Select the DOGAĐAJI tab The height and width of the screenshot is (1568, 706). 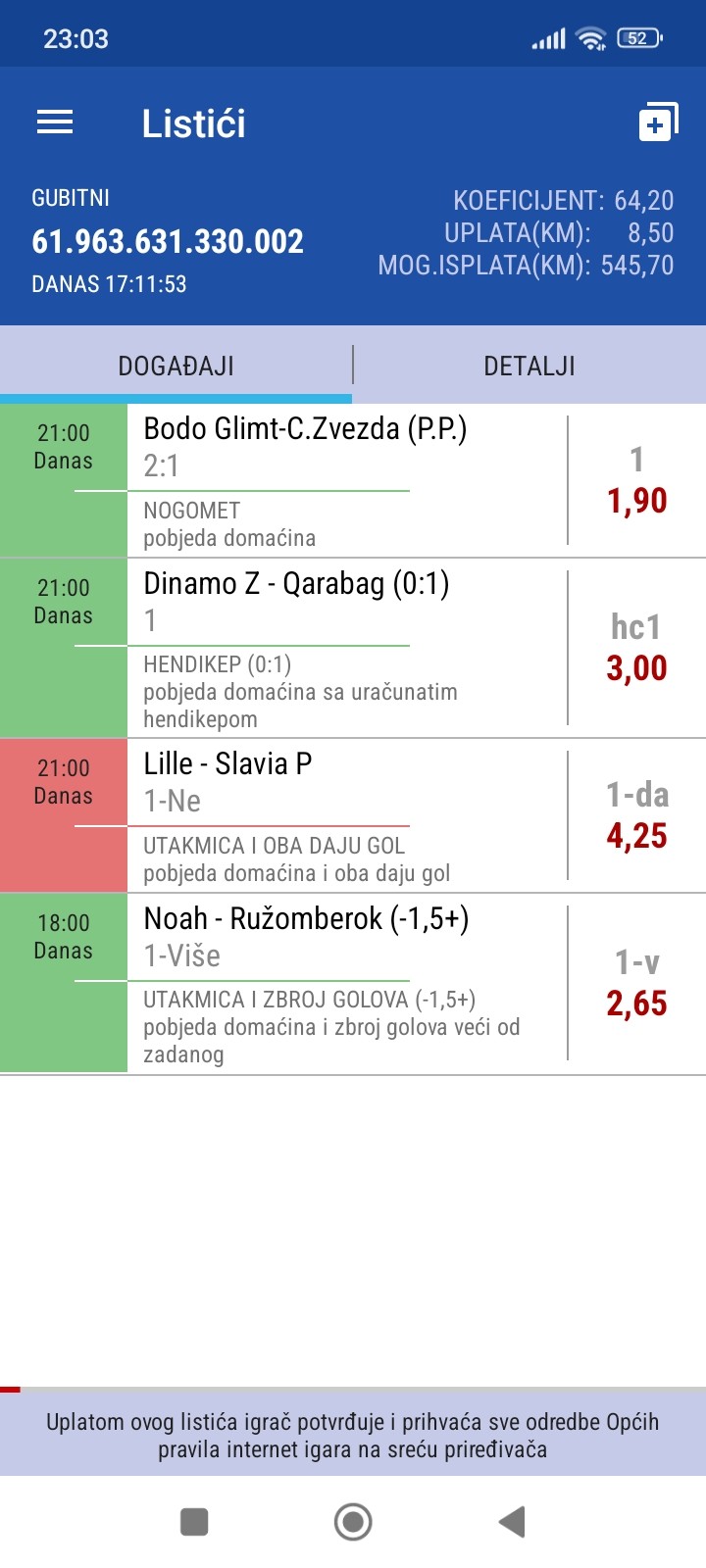(x=176, y=366)
